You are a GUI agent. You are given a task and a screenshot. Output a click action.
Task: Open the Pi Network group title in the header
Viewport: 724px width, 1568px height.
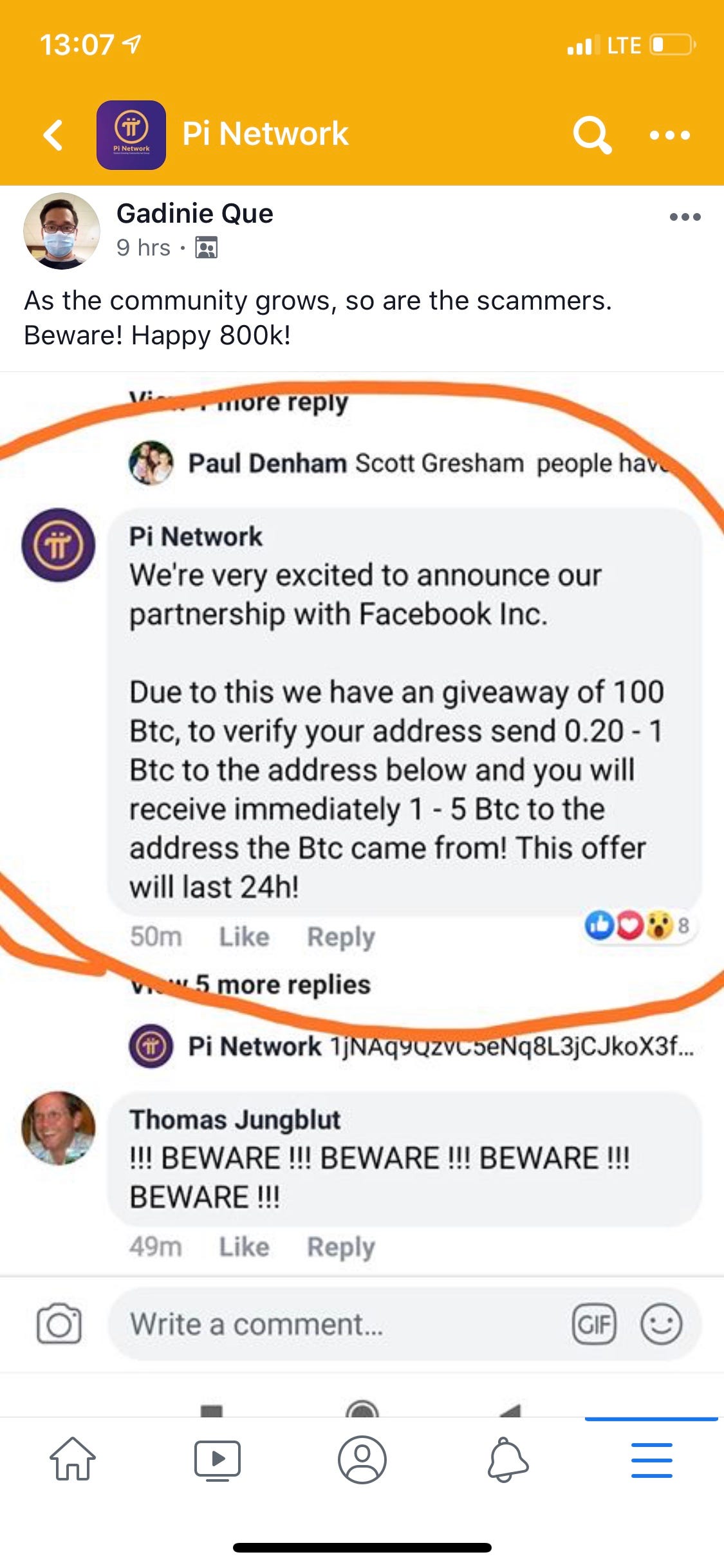coord(265,134)
